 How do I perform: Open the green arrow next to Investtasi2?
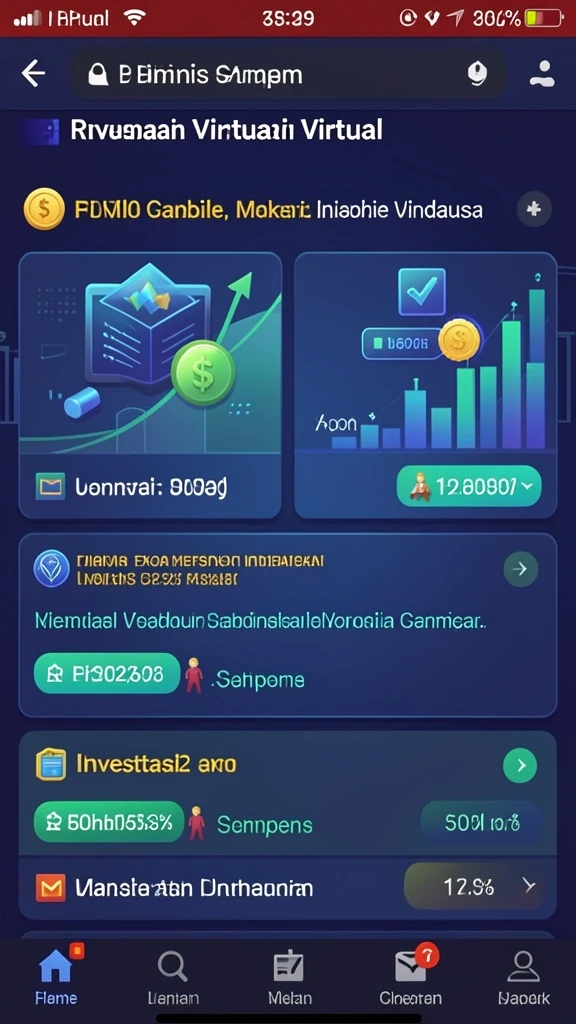point(520,765)
